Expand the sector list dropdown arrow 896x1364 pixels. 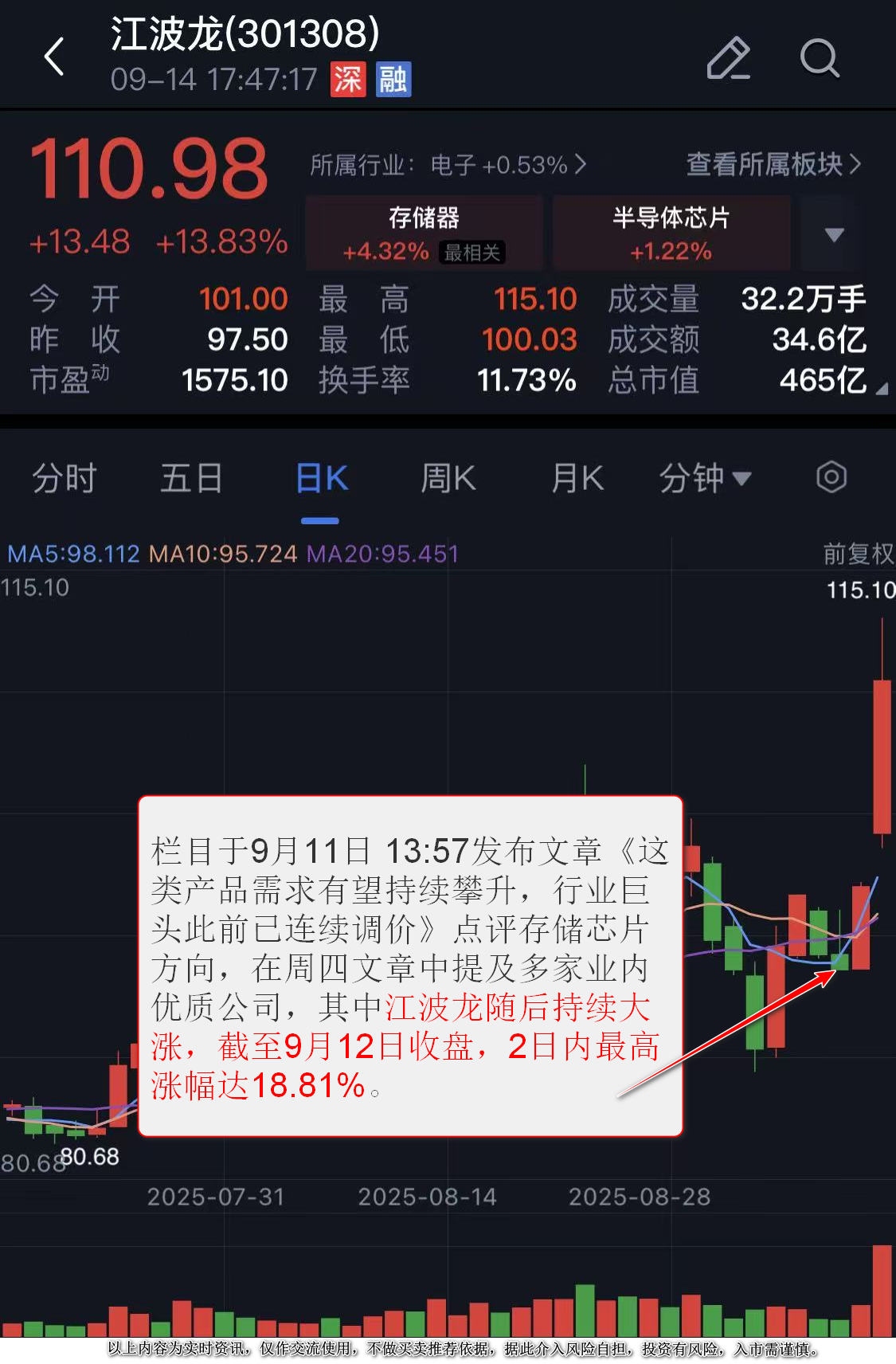pyautogui.click(x=834, y=234)
